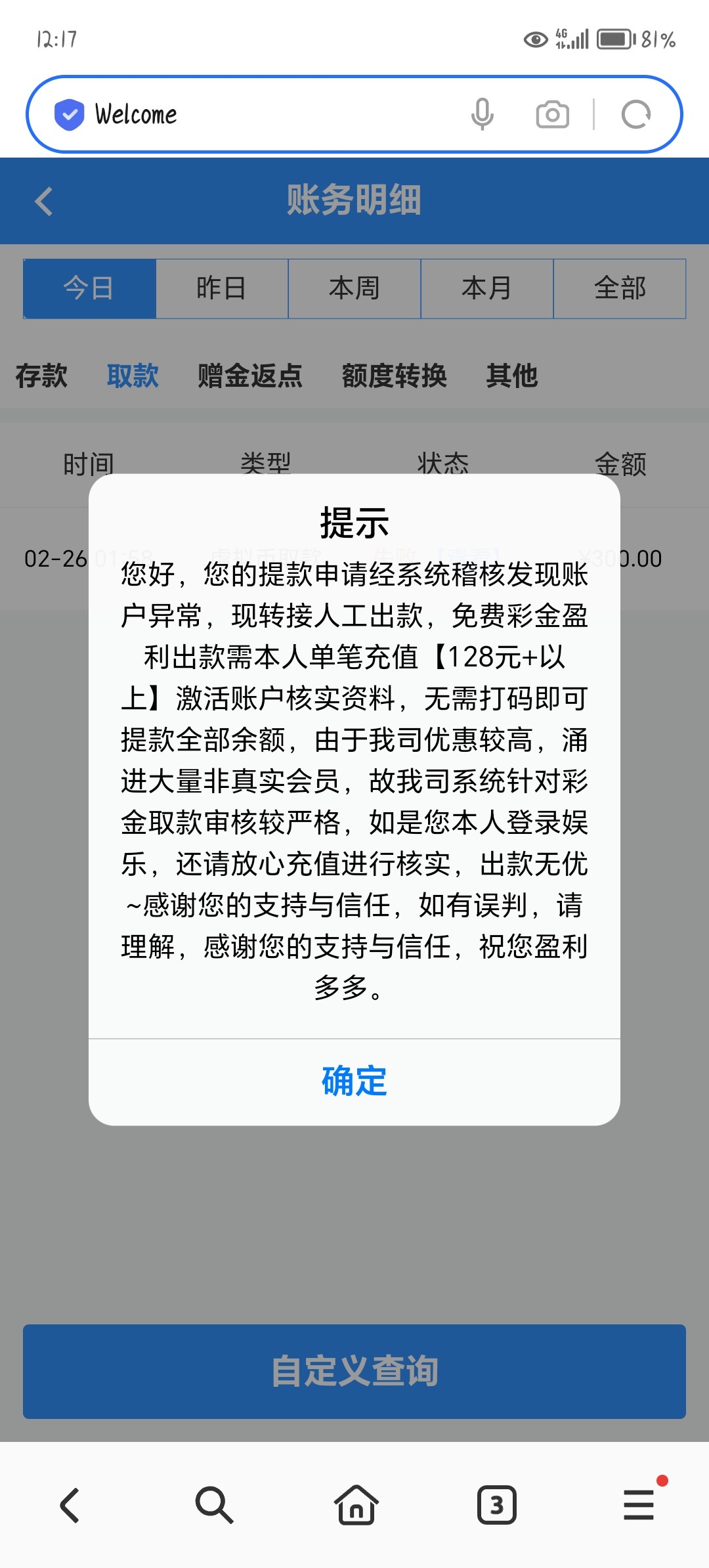Open camera search in the address bar
Viewport: 709px width, 1568px height.
click(552, 115)
